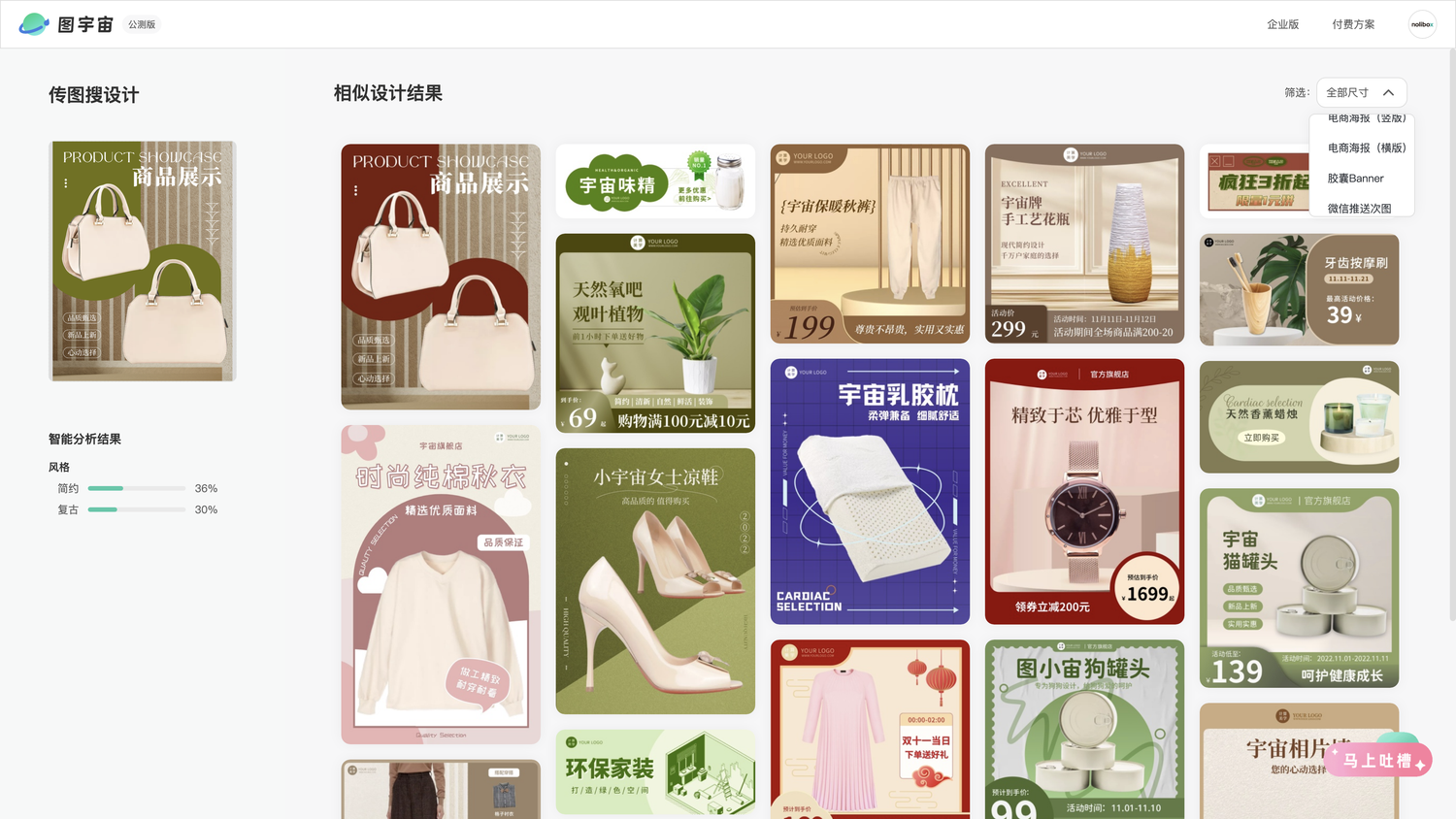Open the 宇宙保暖秋裤 template

[x=870, y=244]
